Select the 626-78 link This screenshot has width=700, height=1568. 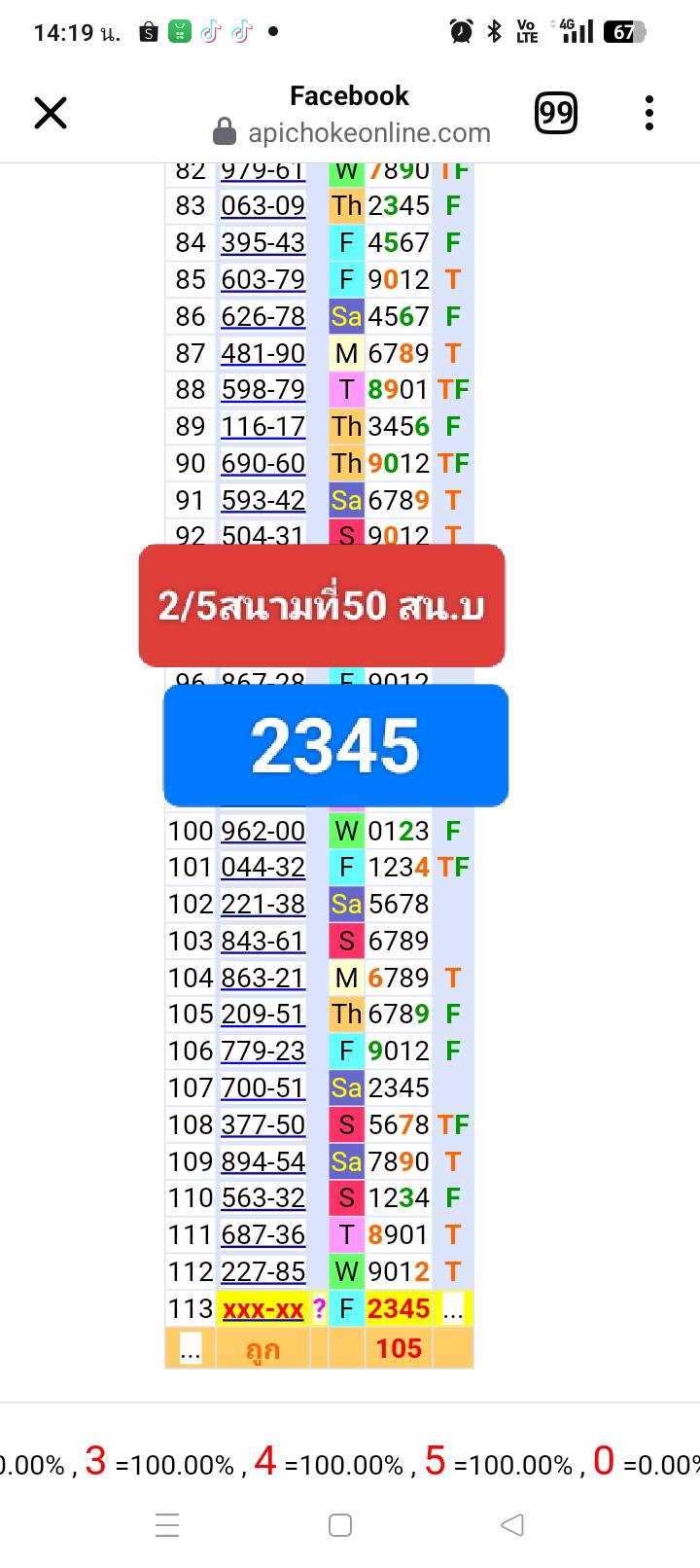[262, 317]
